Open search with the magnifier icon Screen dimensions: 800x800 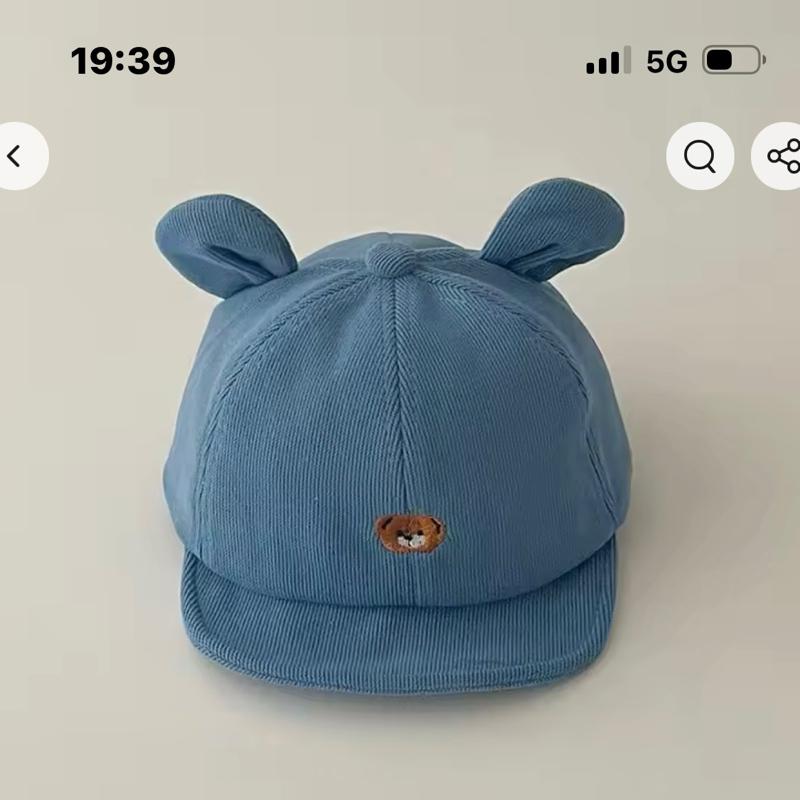click(700, 156)
